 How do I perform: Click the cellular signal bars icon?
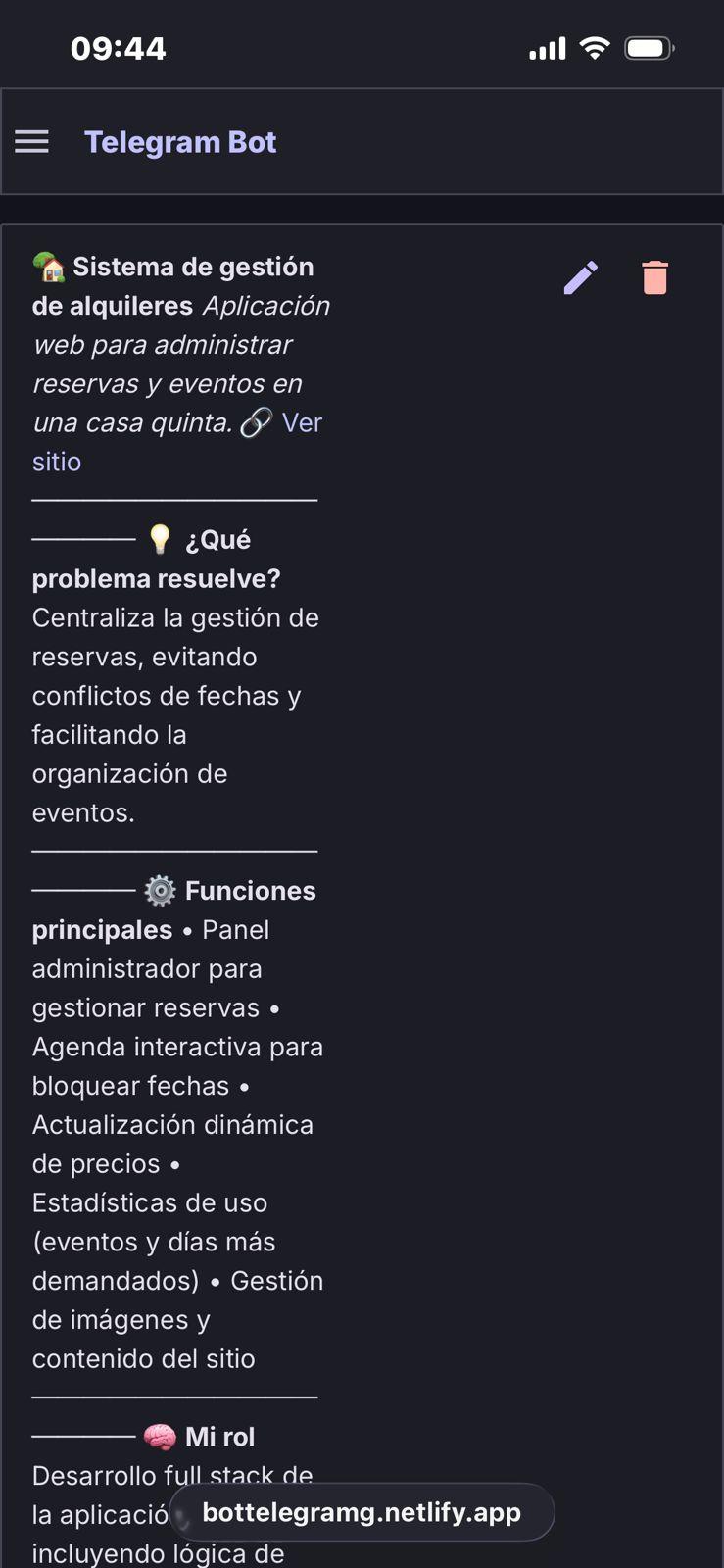point(546,46)
